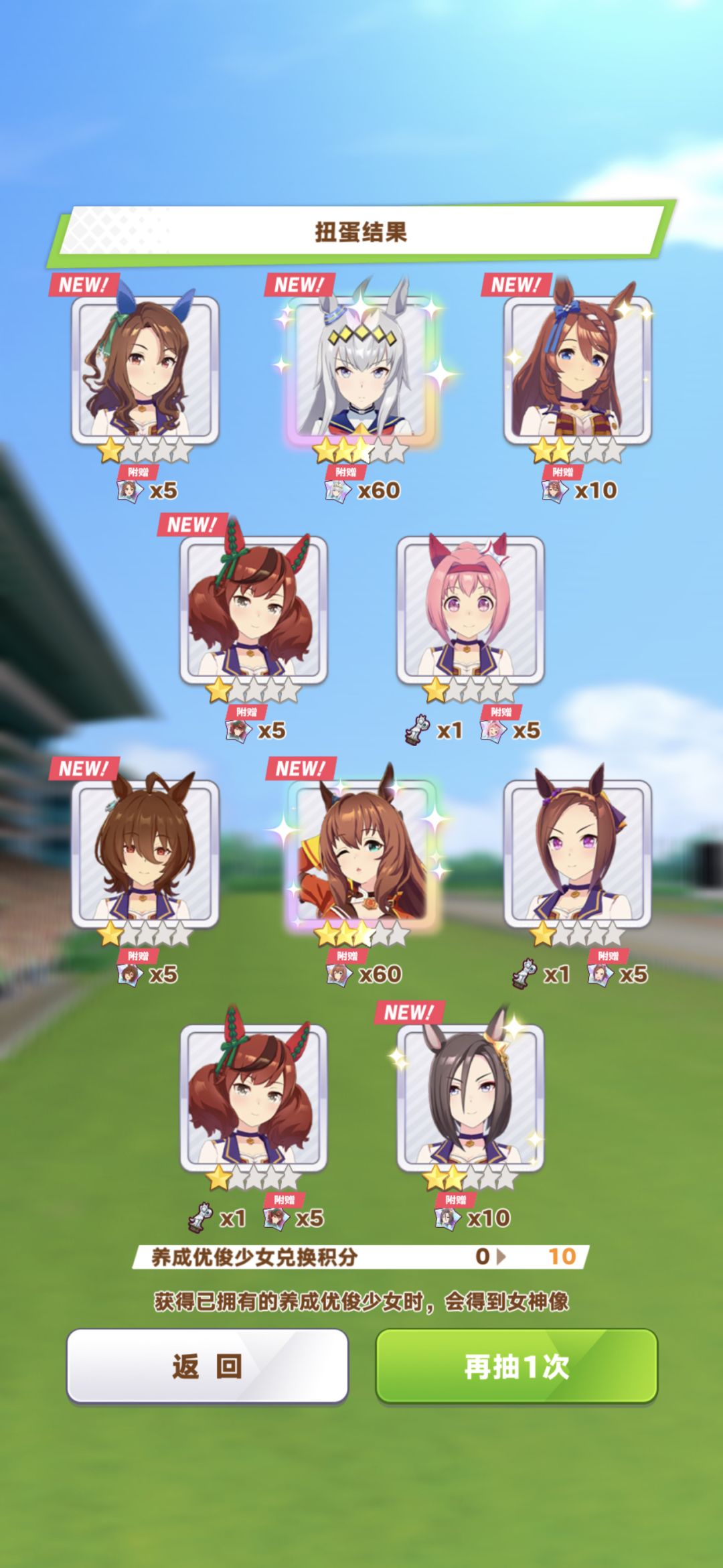This screenshot has height=1568, width=723.
Task: View the black-haired two-star character card
Action: [470, 1098]
